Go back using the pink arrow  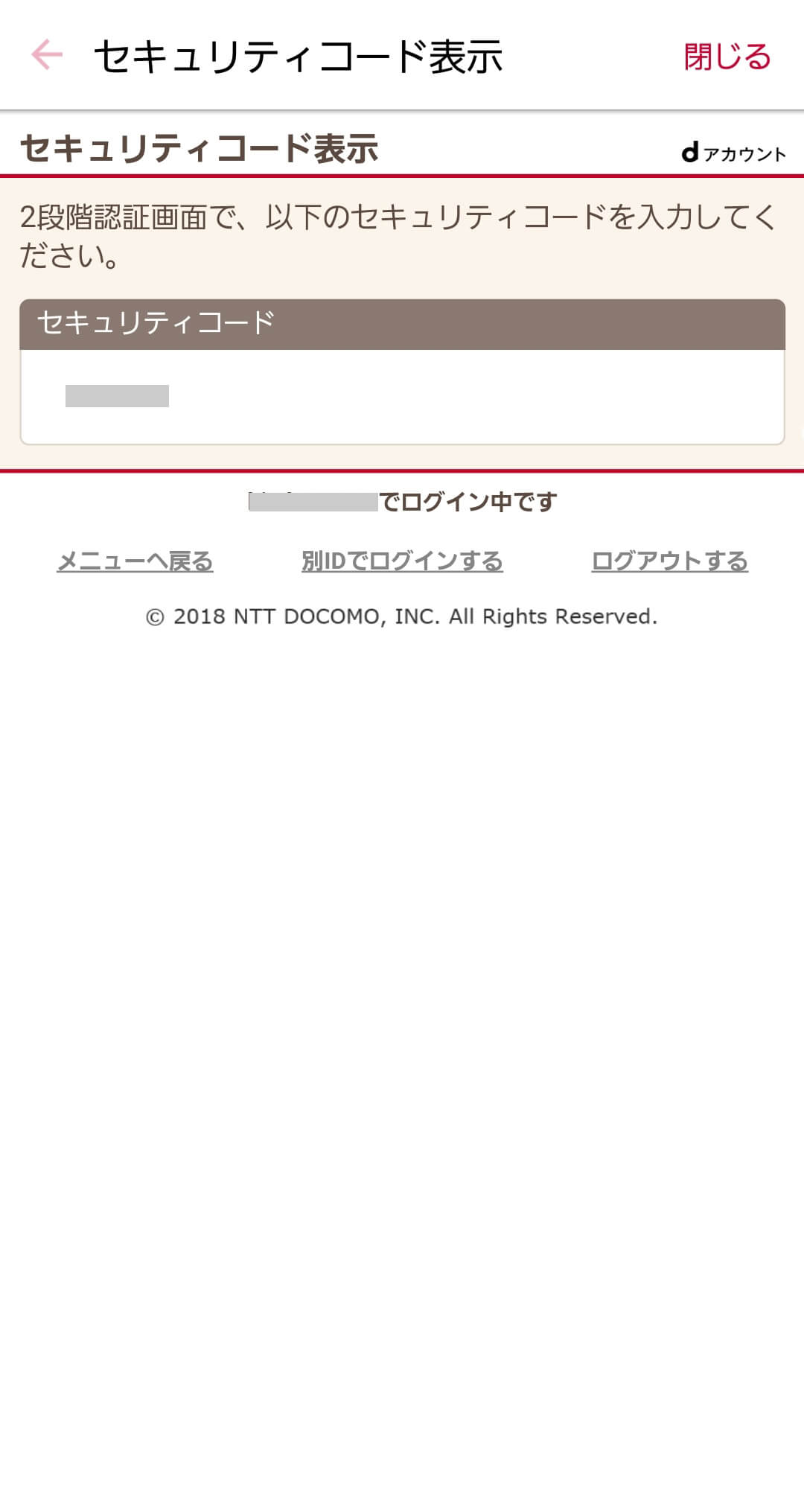pos(47,55)
